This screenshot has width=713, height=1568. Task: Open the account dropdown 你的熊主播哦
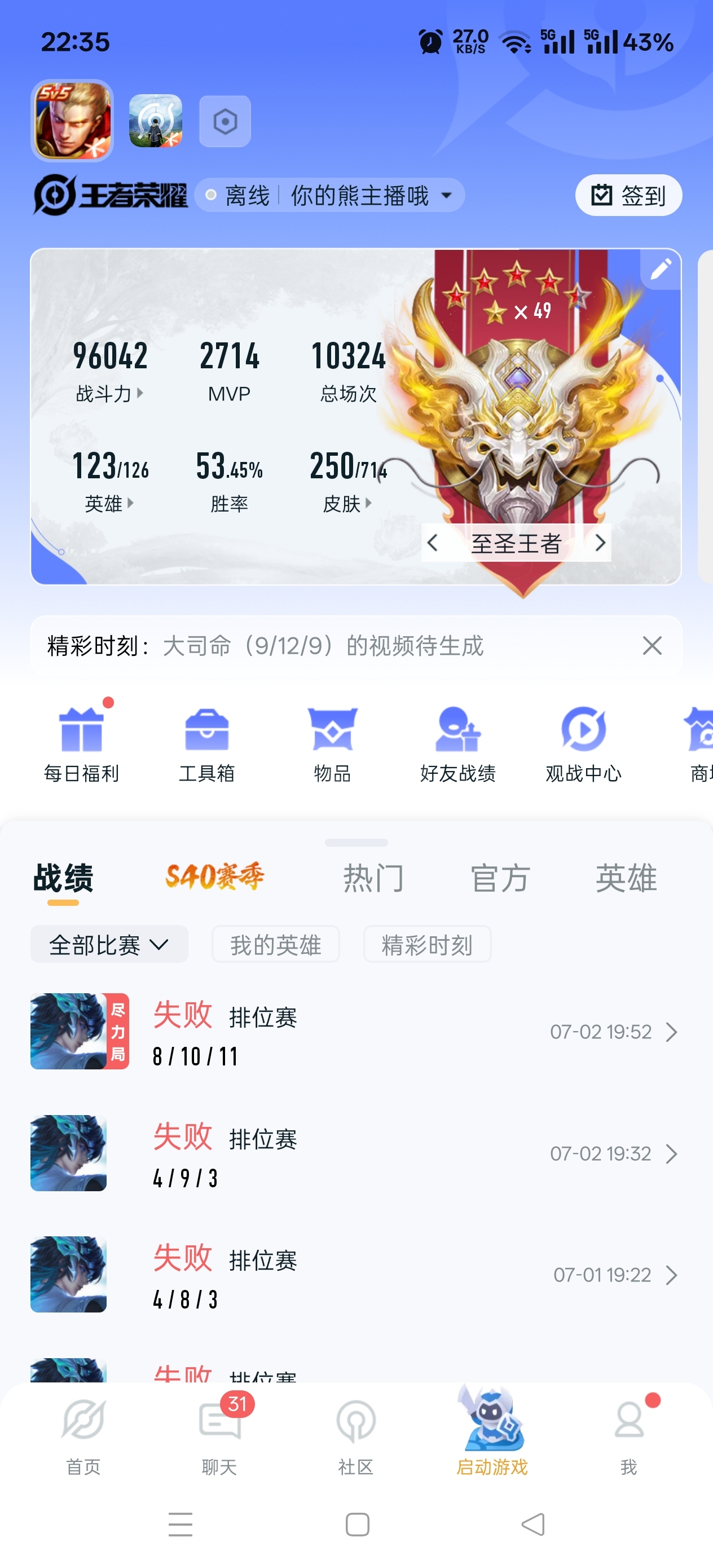pos(359,195)
